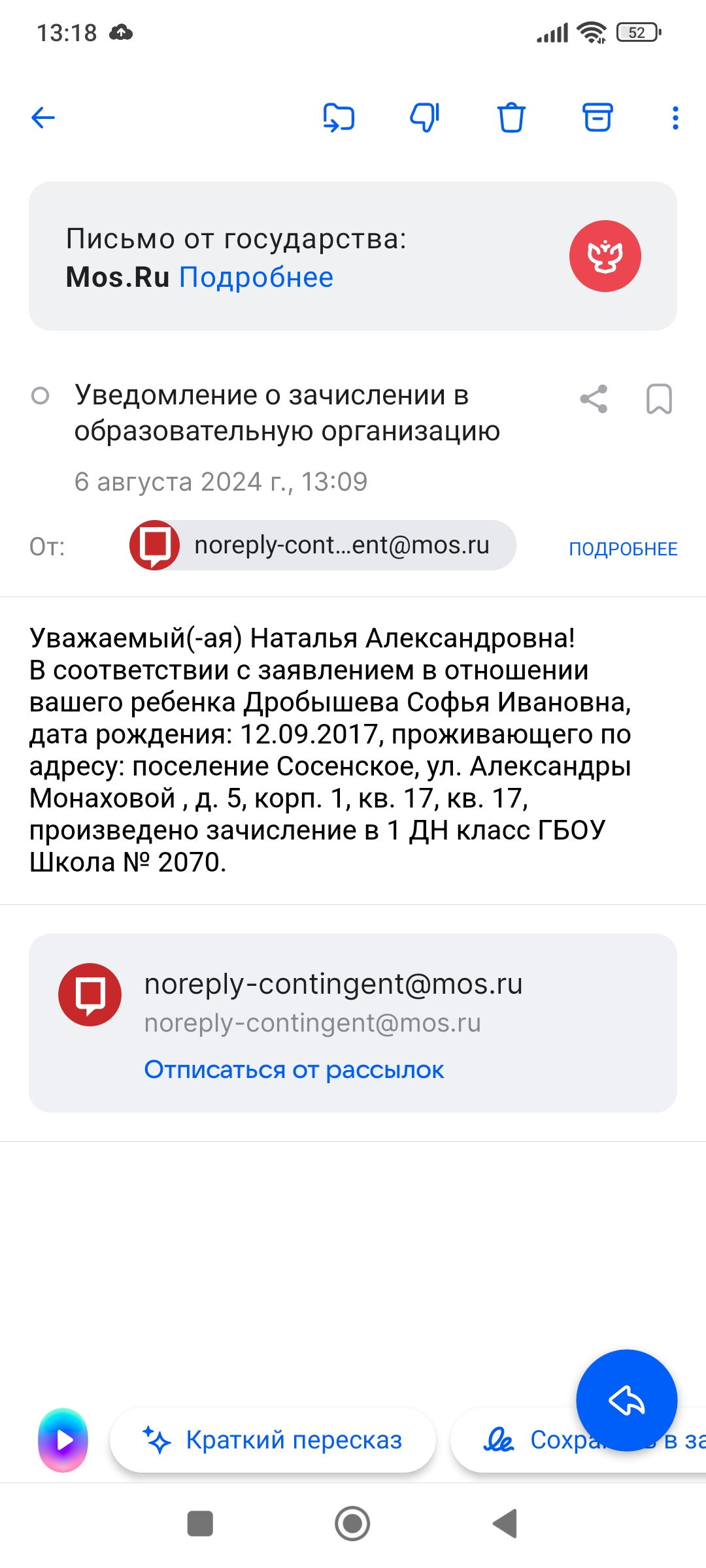This screenshot has height=1568, width=706.
Task: Move the email to a folder
Action: [339, 118]
